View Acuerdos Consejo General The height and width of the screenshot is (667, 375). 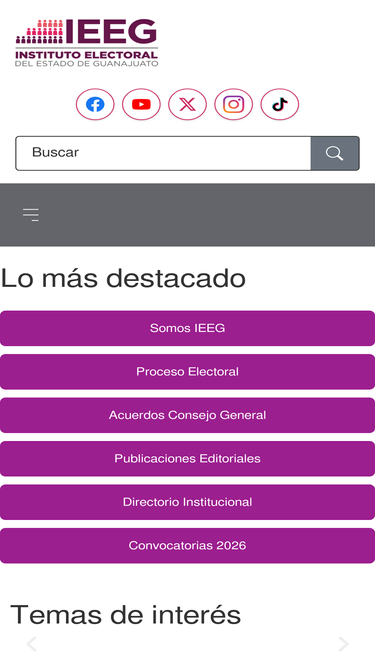tap(188, 415)
